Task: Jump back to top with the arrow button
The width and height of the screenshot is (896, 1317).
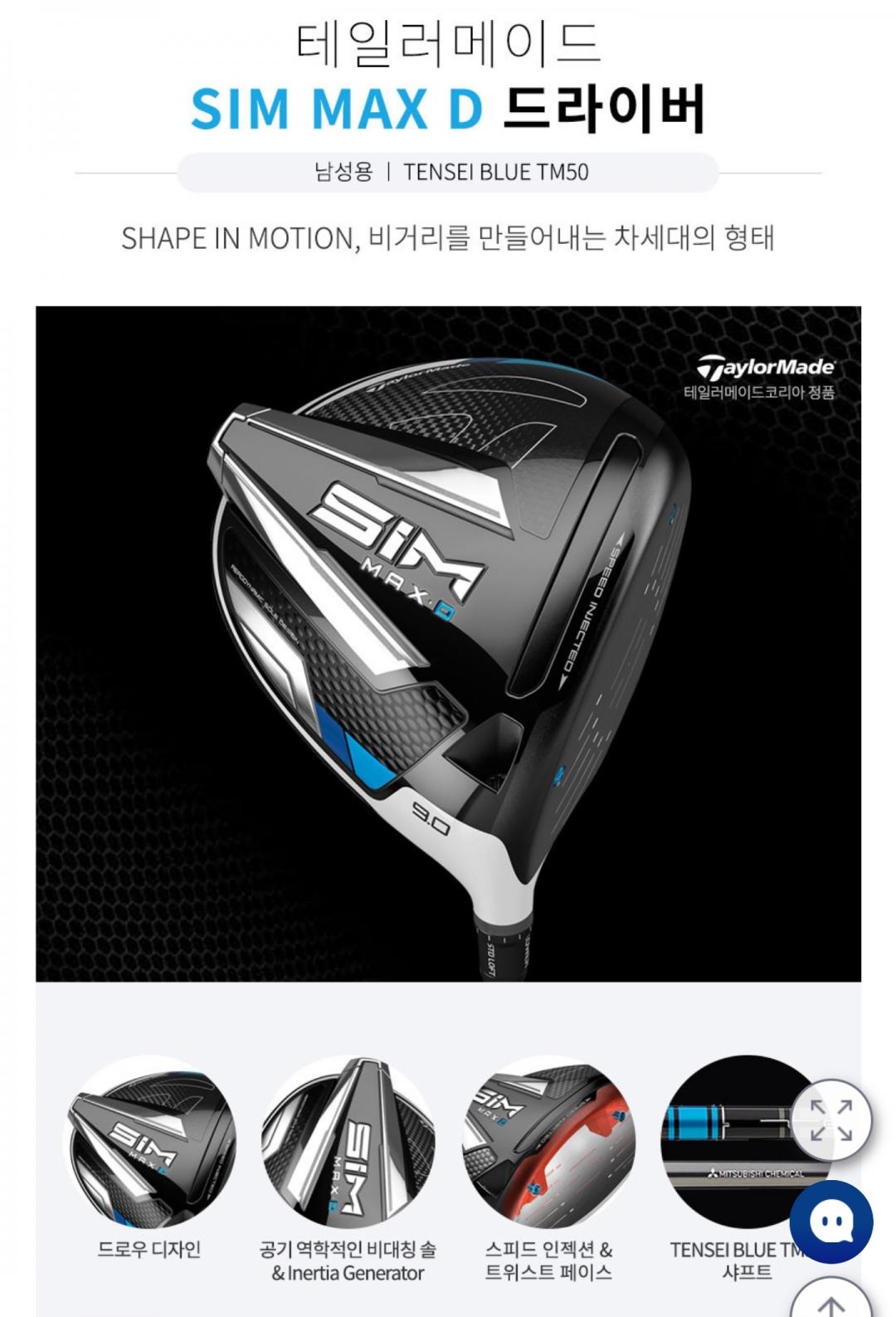Action: pyautogui.click(x=830, y=1299)
